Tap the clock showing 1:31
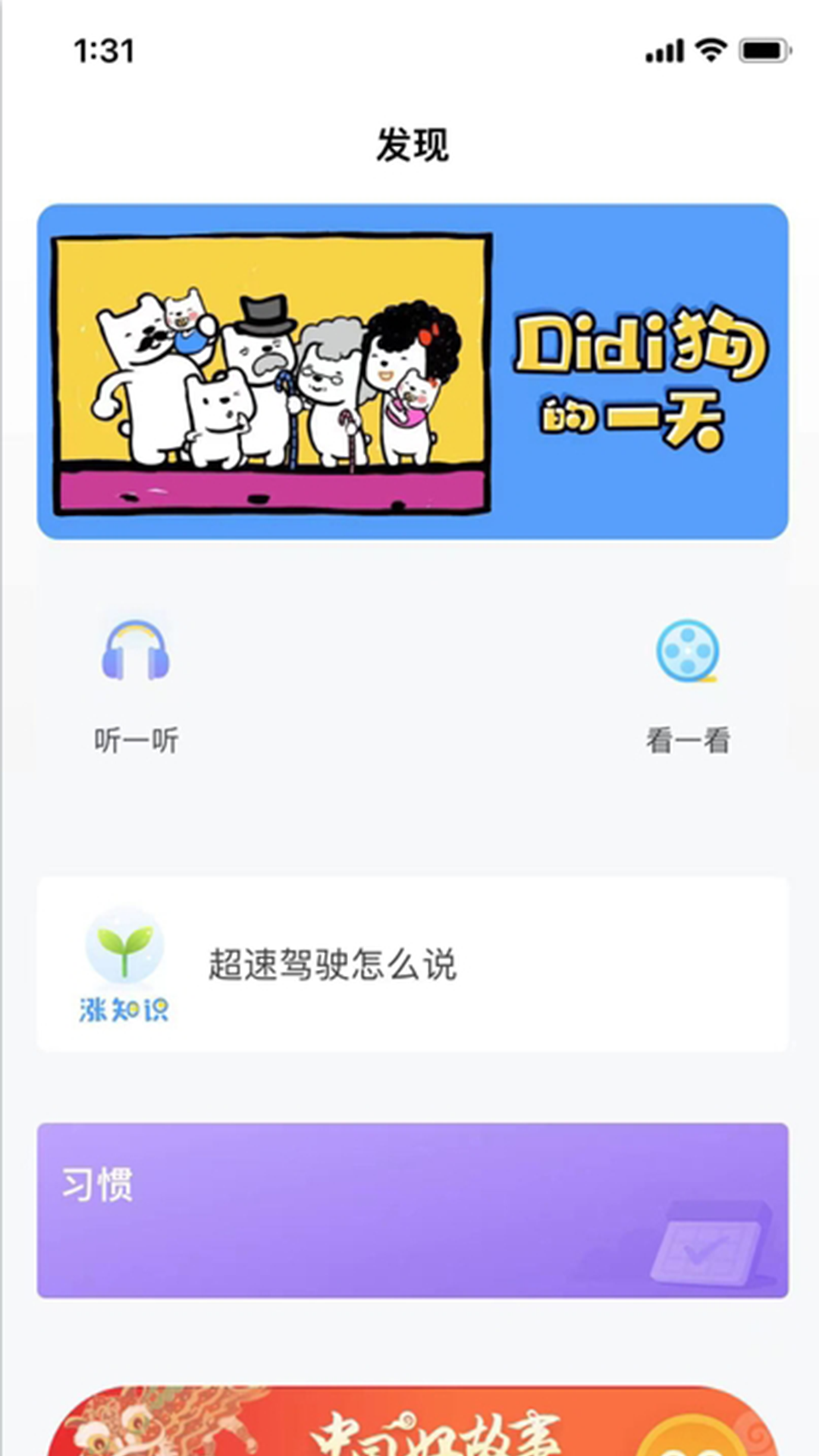The image size is (819, 1456). click(106, 49)
